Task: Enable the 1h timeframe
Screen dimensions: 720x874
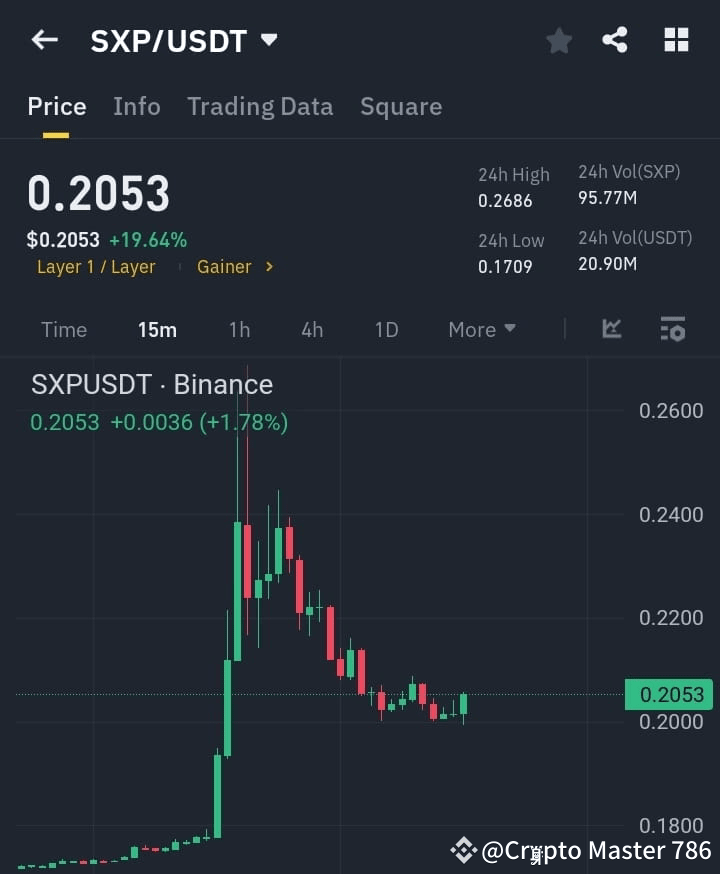Action: (x=239, y=329)
